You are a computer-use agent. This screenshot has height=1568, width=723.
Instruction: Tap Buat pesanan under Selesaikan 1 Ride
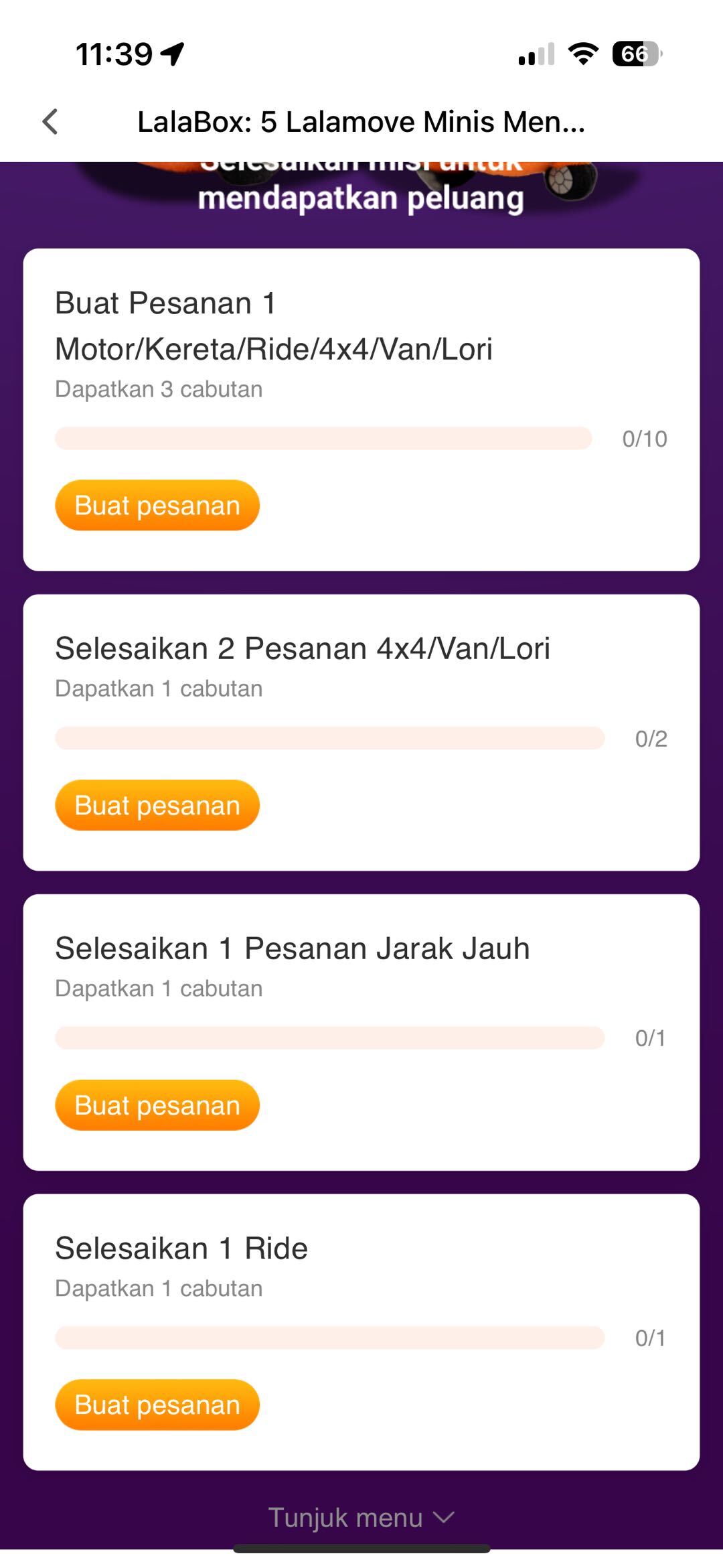[157, 1405]
